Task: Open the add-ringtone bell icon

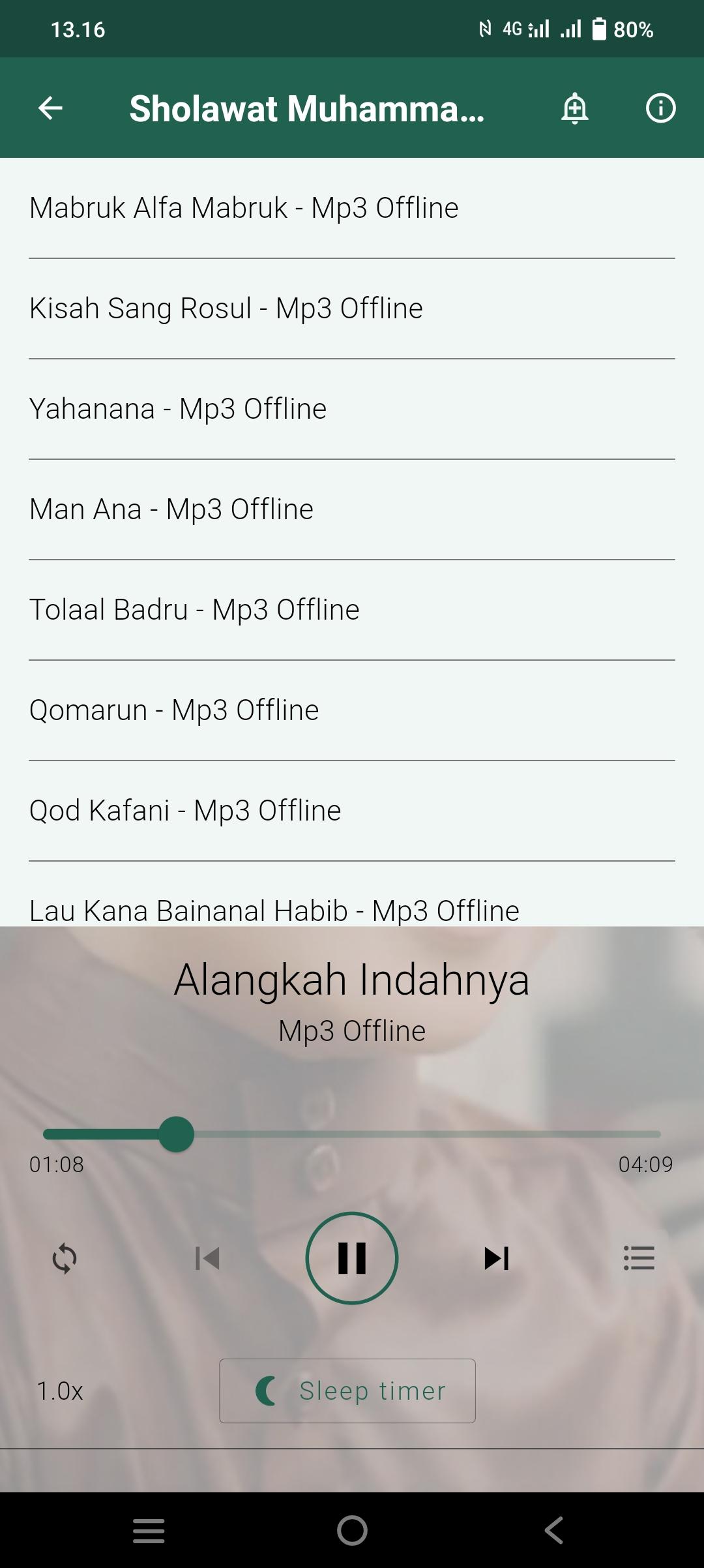Action: coord(575,108)
